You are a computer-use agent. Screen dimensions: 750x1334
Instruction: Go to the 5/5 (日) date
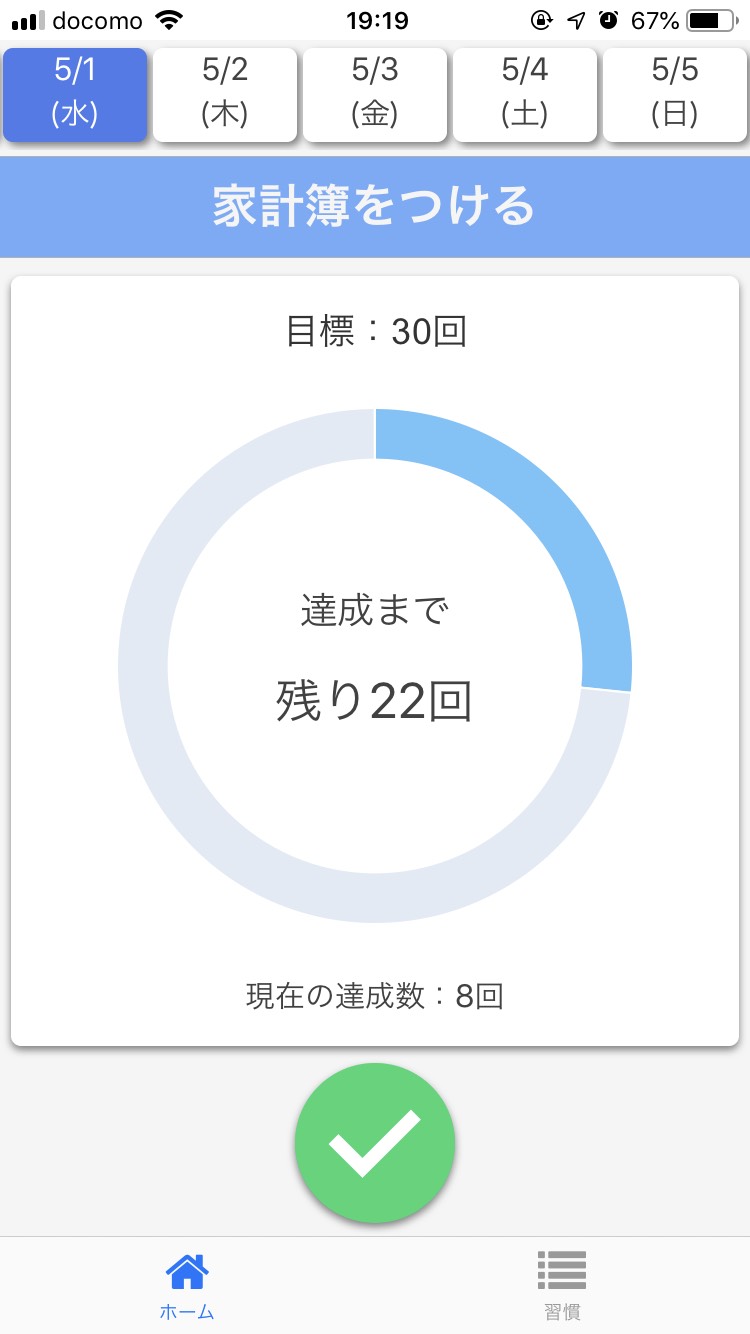pyautogui.click(x=675, y=94)
